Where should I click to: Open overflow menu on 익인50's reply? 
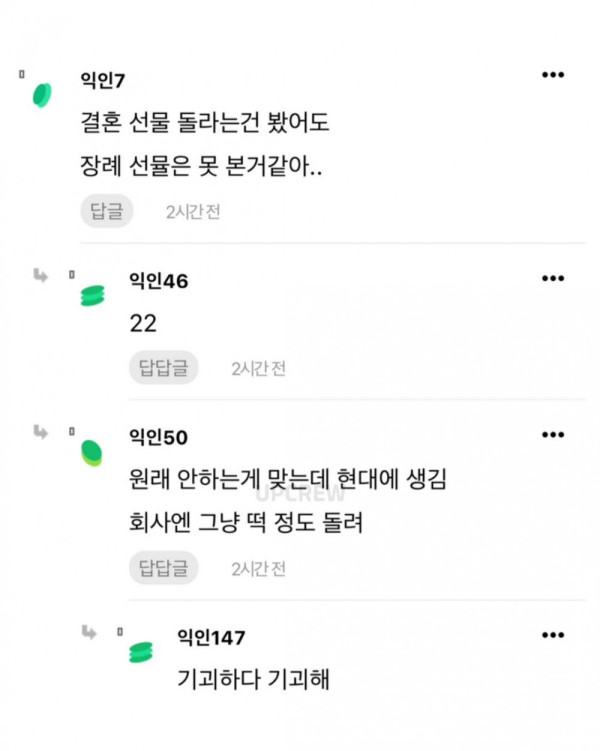(x=553, y=435)
